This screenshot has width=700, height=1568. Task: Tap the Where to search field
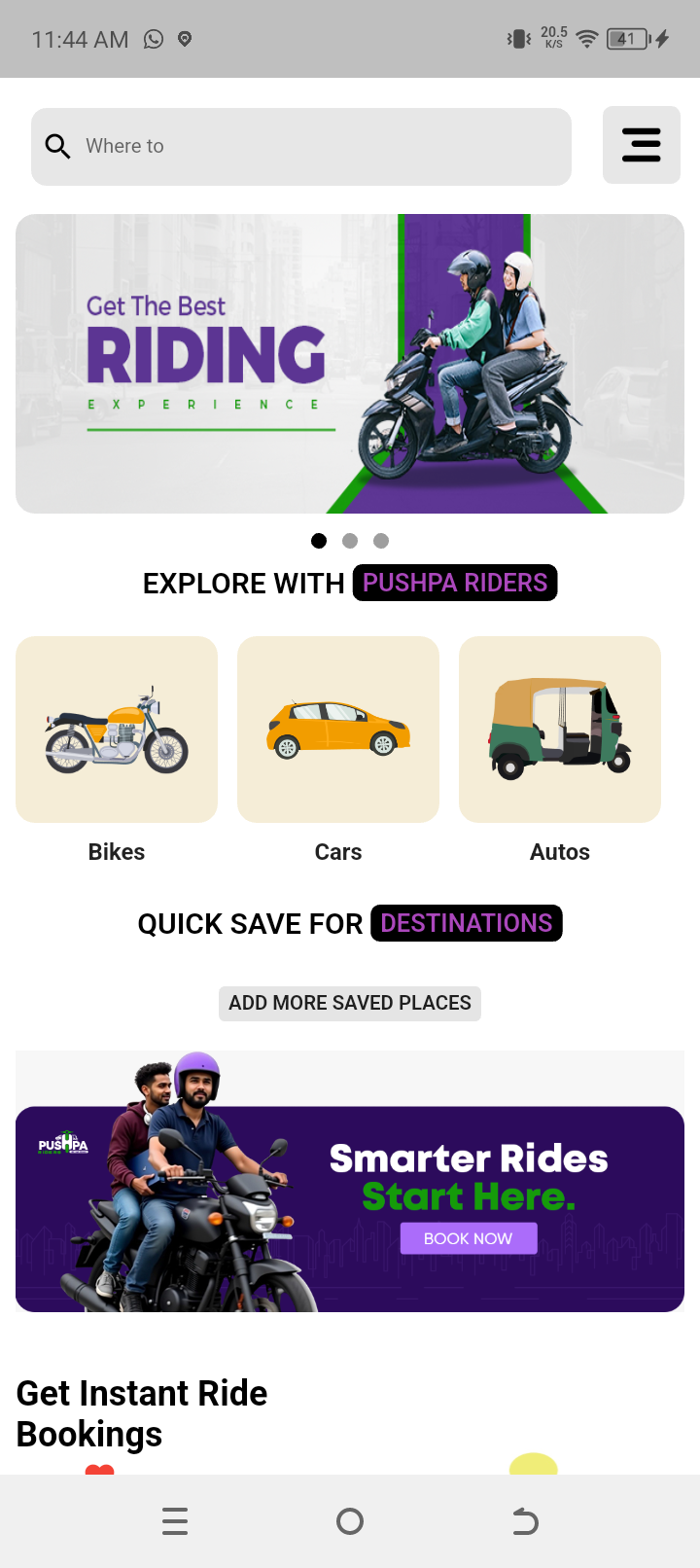pos(301,146)
